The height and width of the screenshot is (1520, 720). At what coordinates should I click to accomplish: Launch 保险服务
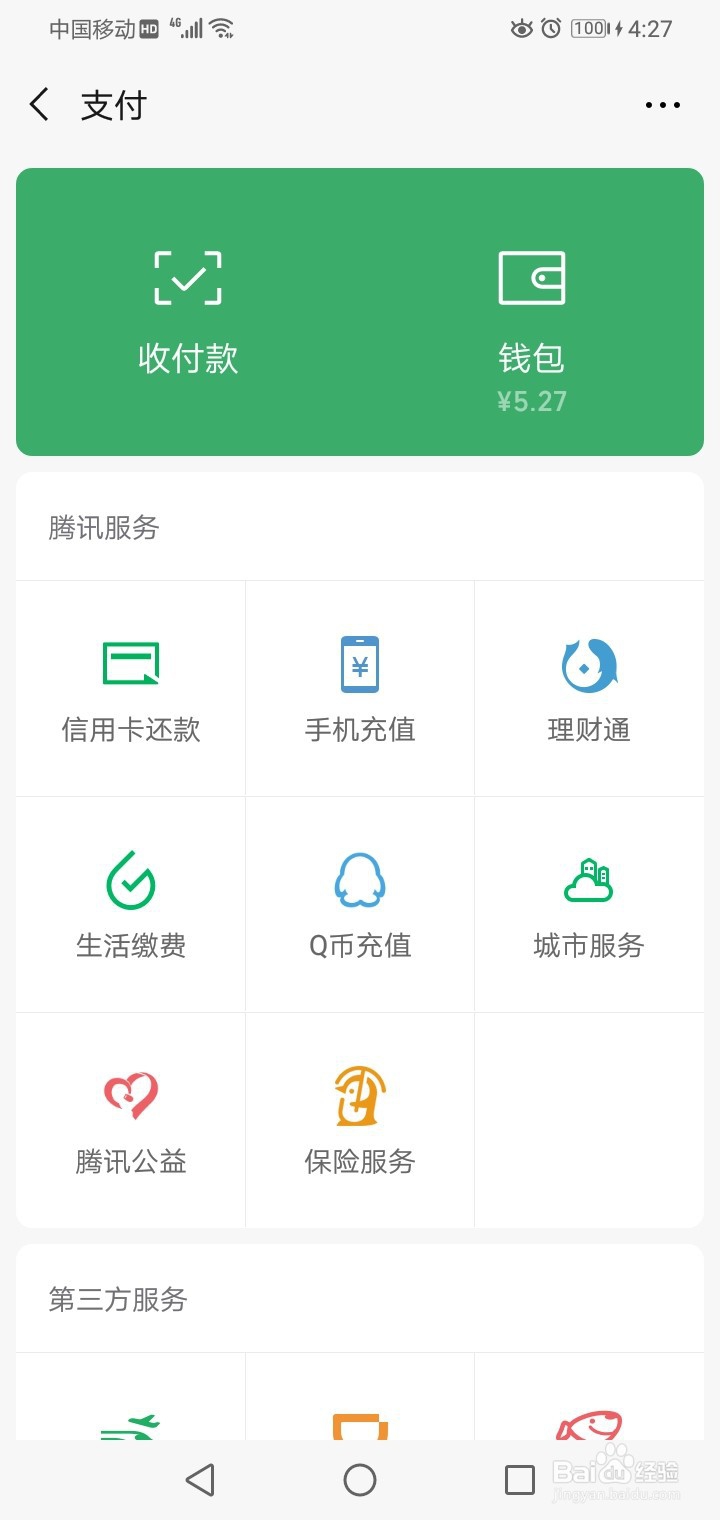pos(360,1120)
